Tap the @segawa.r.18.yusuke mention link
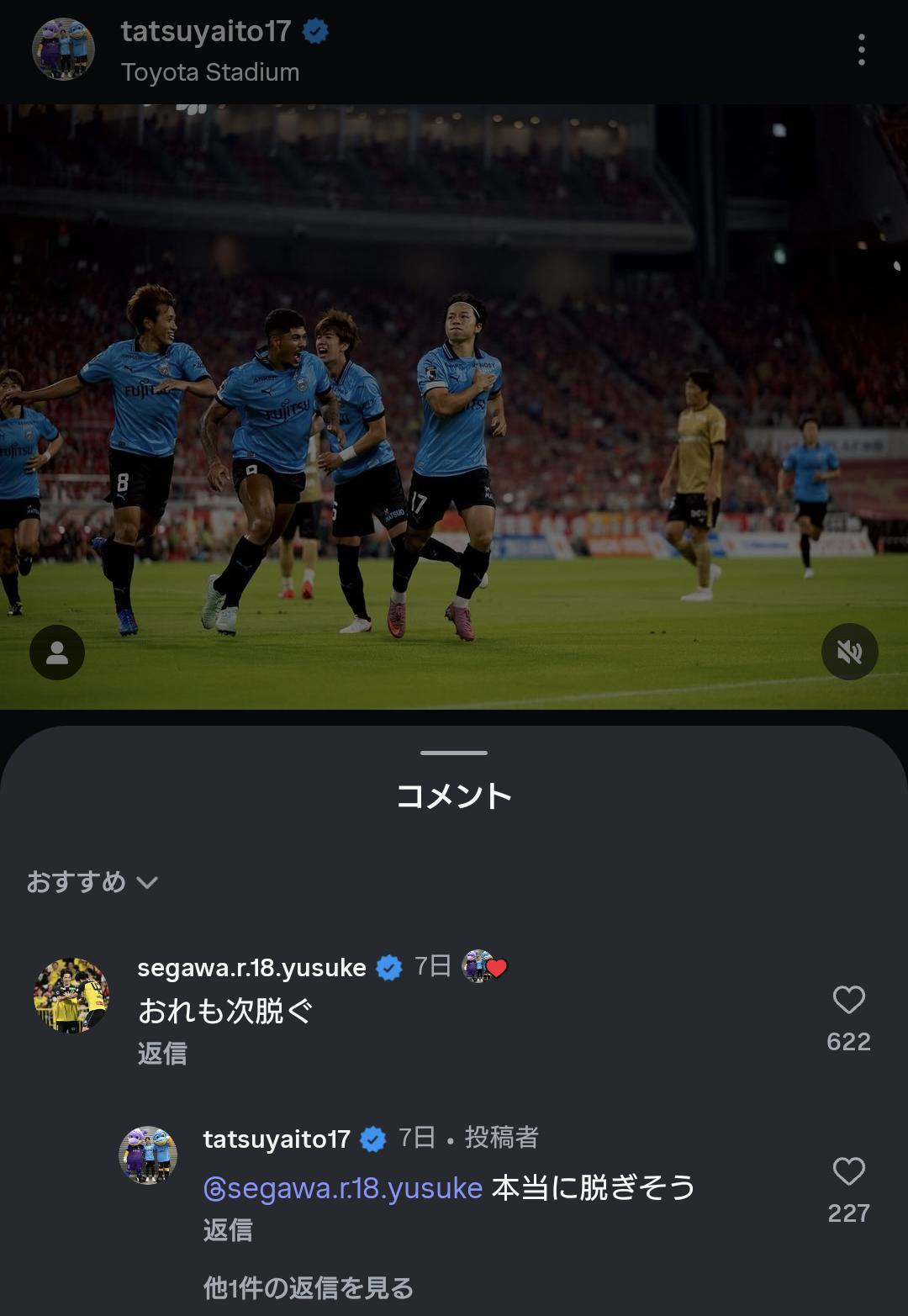 click(x=343, y=1188)
